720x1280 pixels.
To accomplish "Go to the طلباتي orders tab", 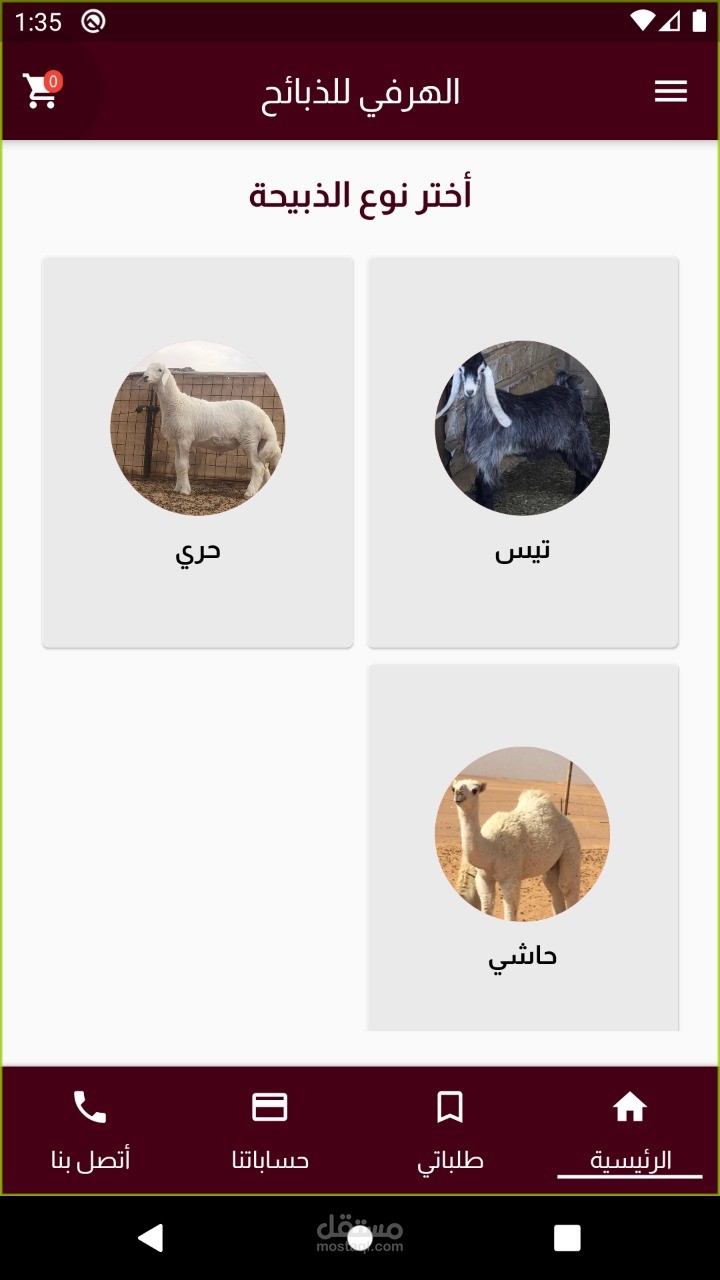I will (450, 1131).
